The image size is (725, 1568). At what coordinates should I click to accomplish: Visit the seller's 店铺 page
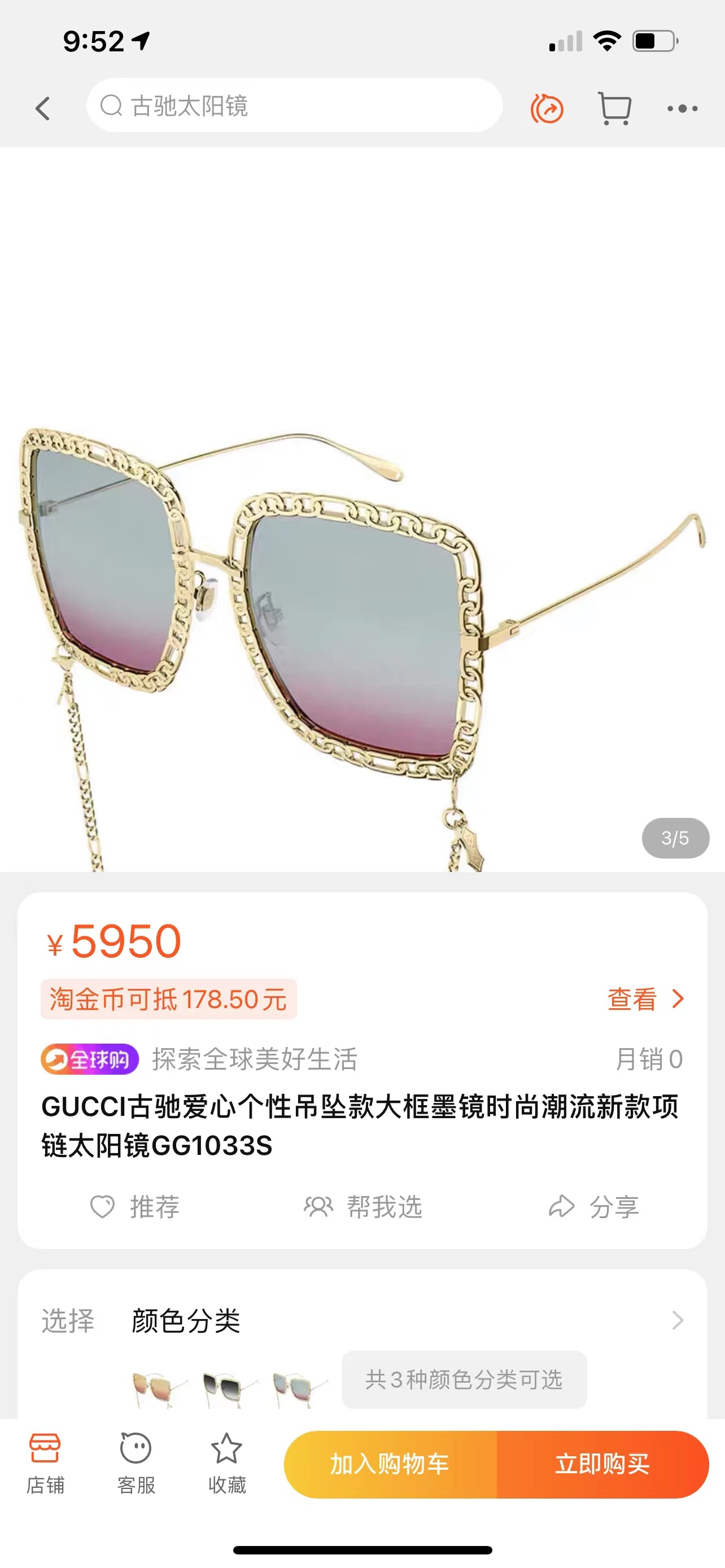tap(45, 1462)
